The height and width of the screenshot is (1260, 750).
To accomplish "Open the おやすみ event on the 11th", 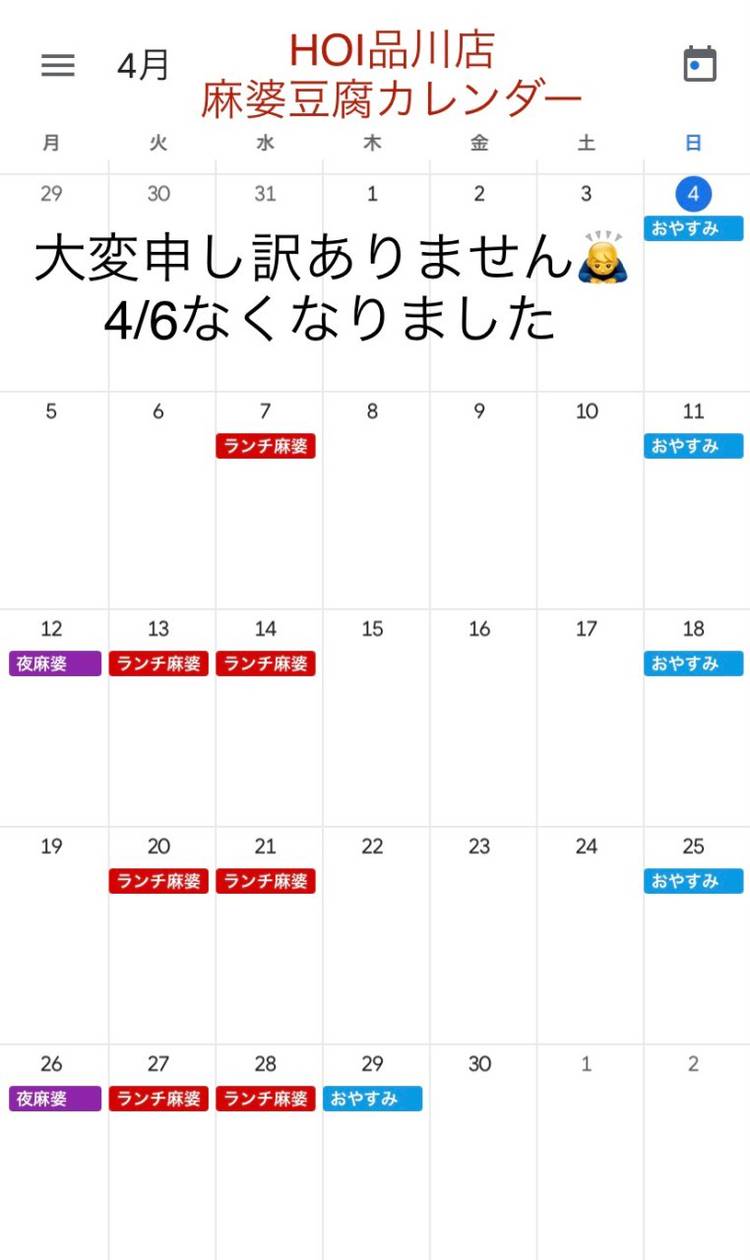I will [x=694, y=446].
